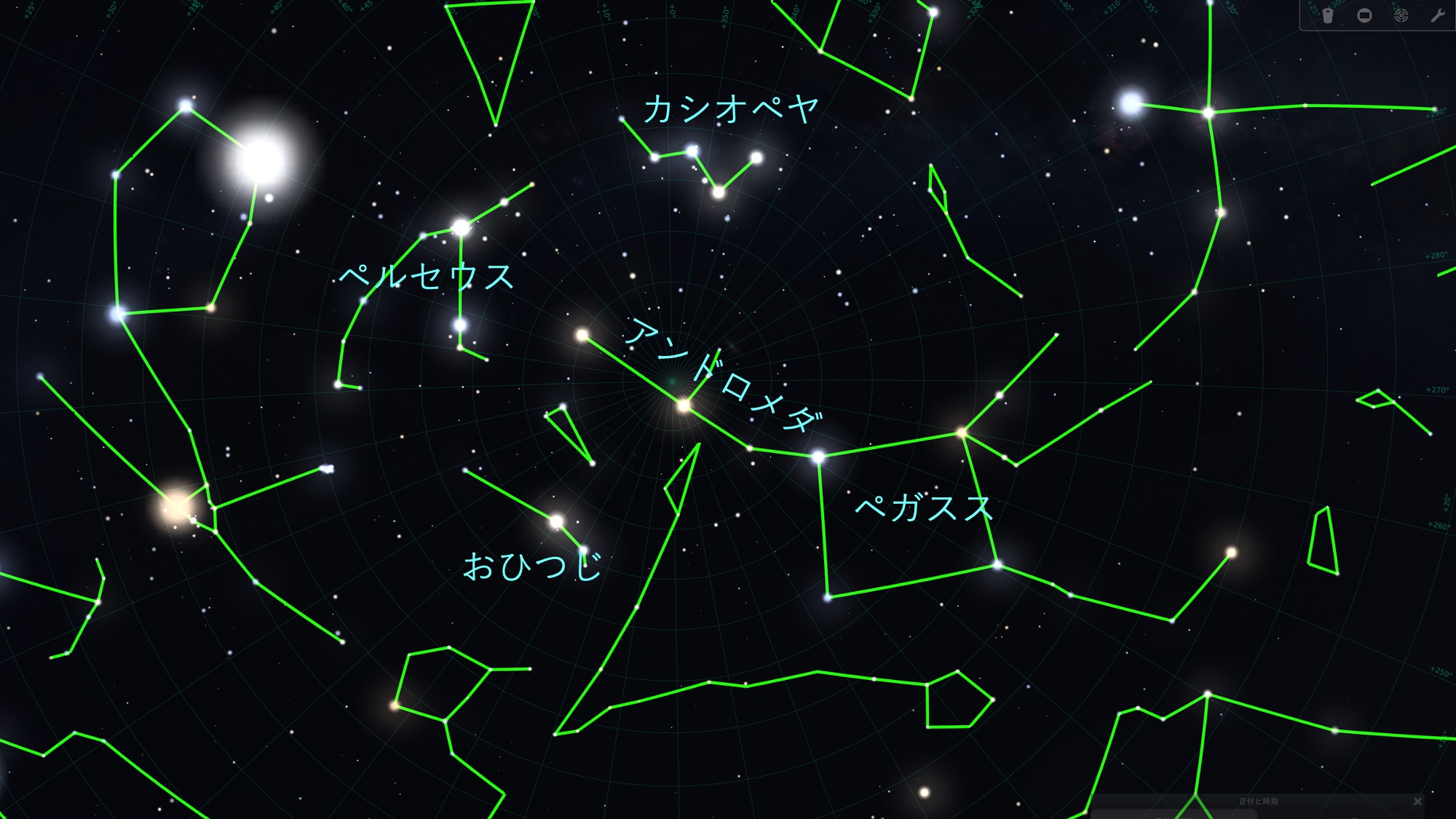Close the 日付と時刻 panel
This screenshot has width=1456, height=819.
1417,802
